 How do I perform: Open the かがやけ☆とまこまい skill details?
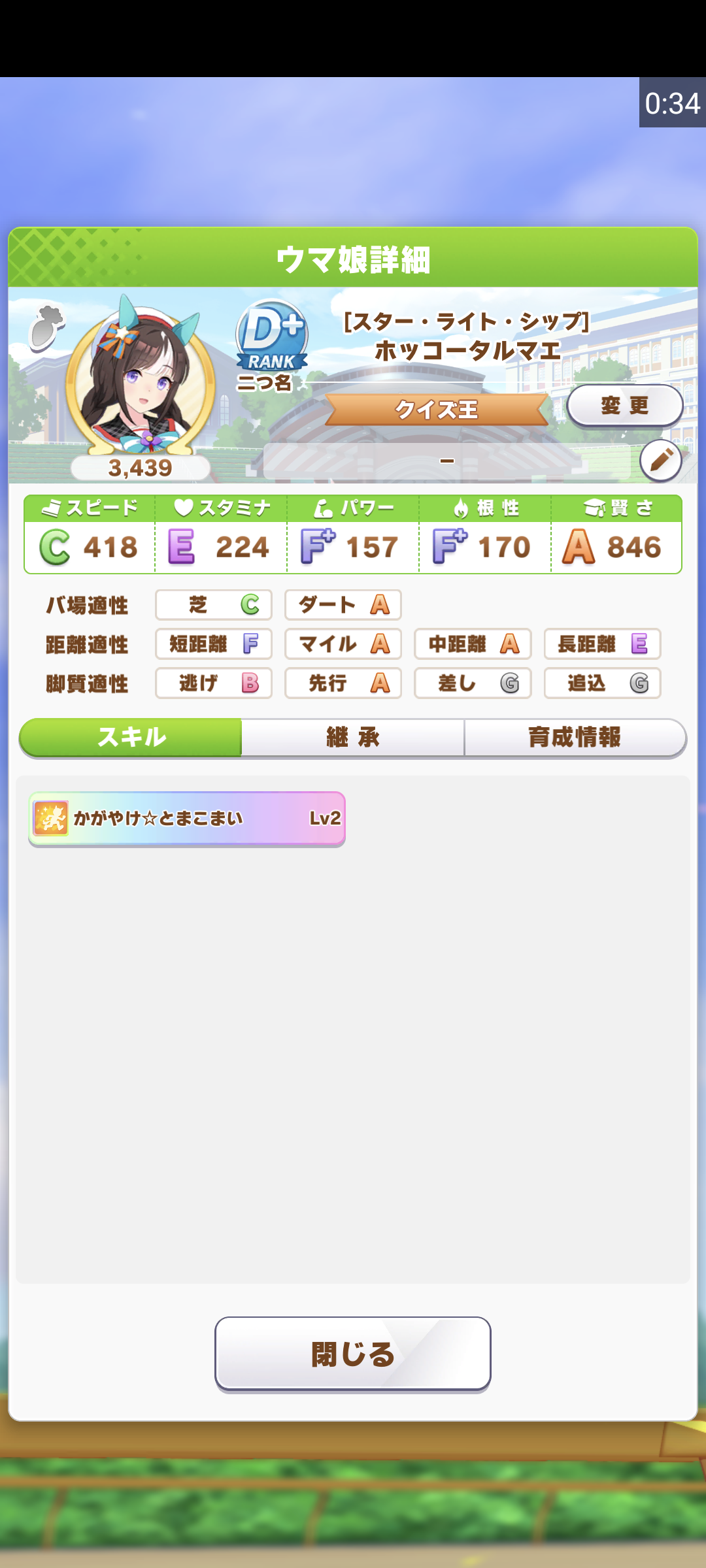tap(187, 819)
